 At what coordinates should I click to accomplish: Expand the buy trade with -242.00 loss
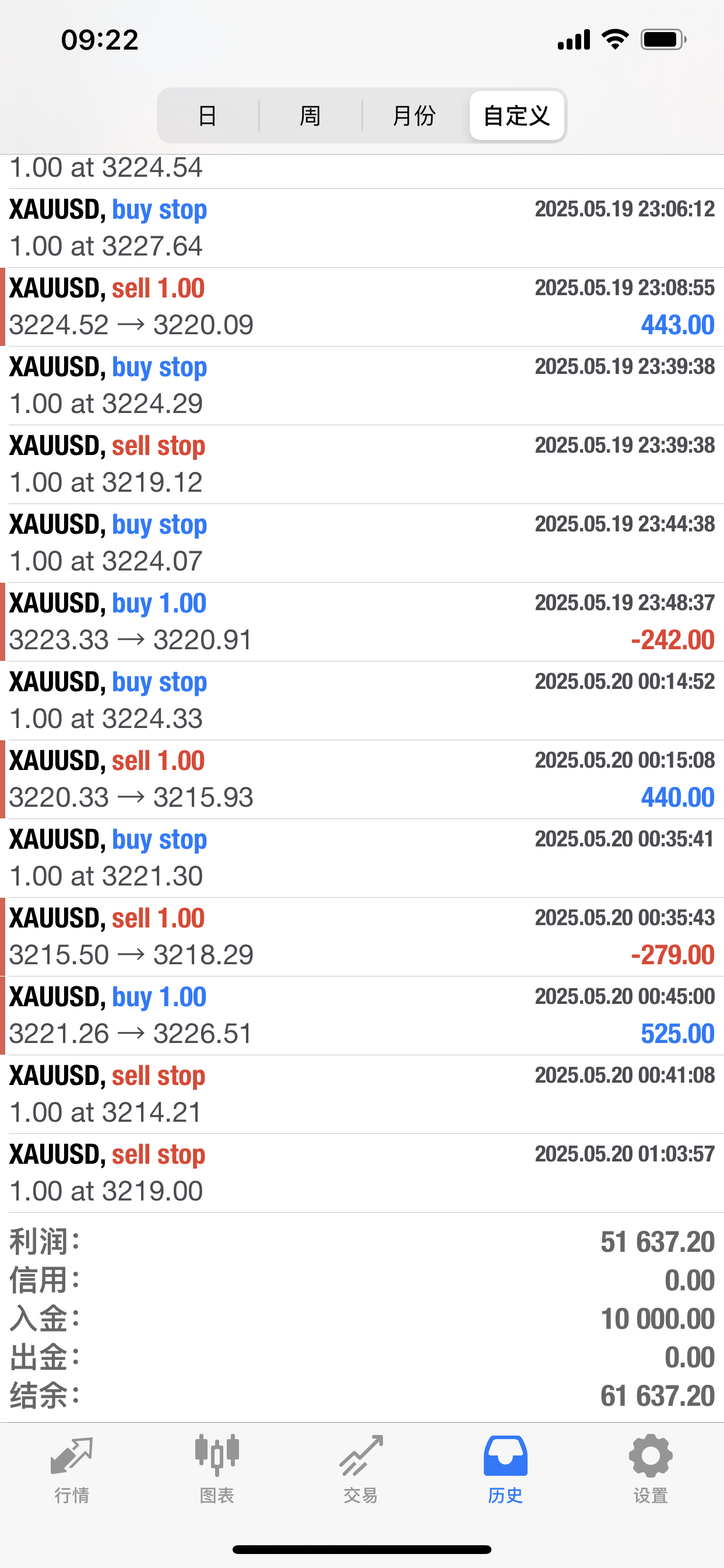pyautogui.click(x=362, y=621)
